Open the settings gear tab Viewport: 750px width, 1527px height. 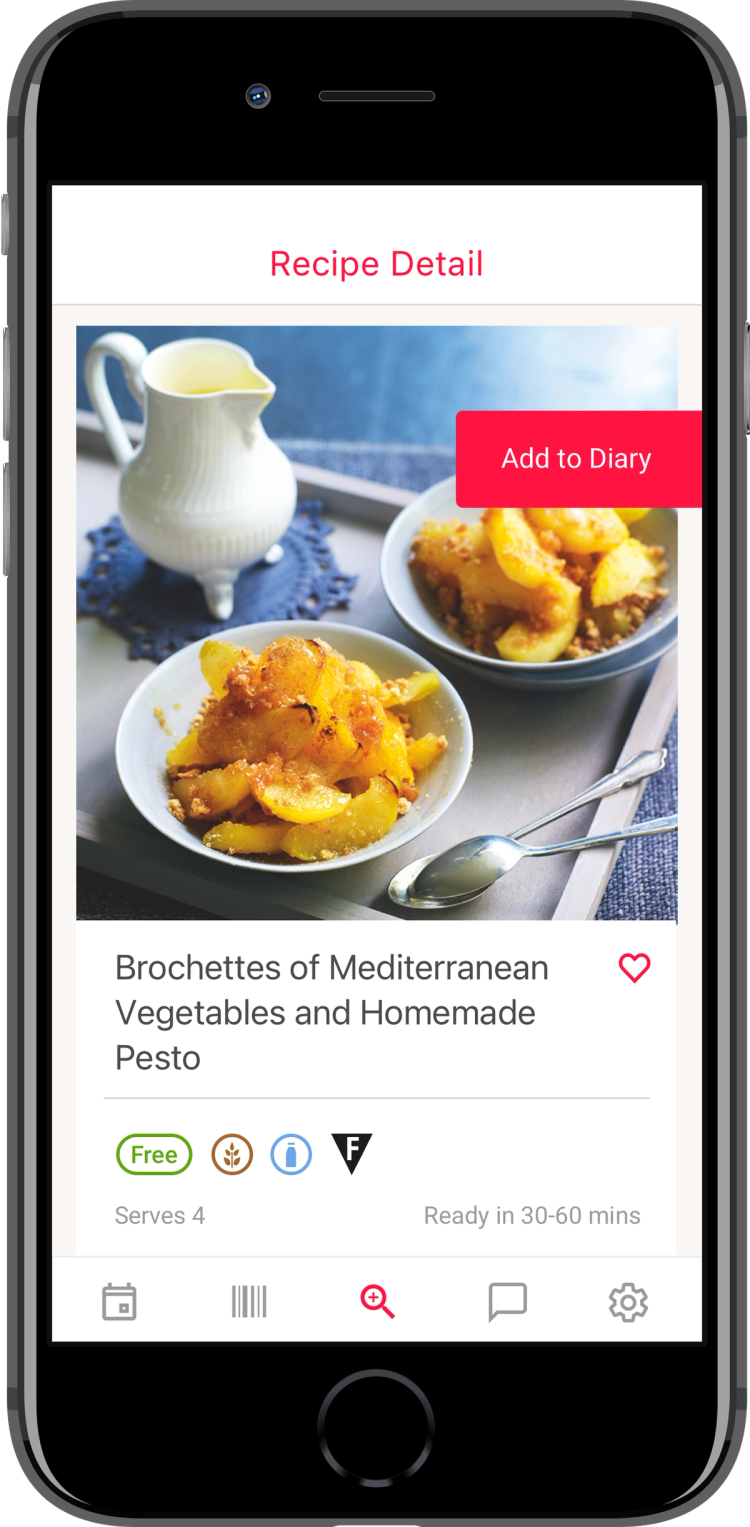628,1302
